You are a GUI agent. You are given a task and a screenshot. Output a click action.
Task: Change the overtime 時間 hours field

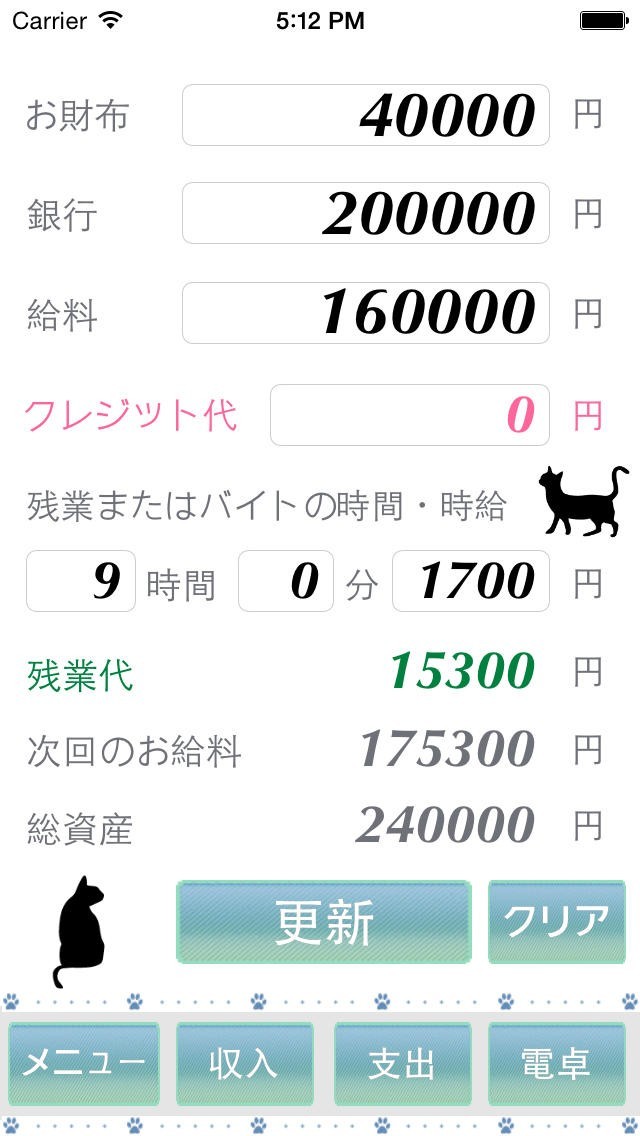(81, 581)
